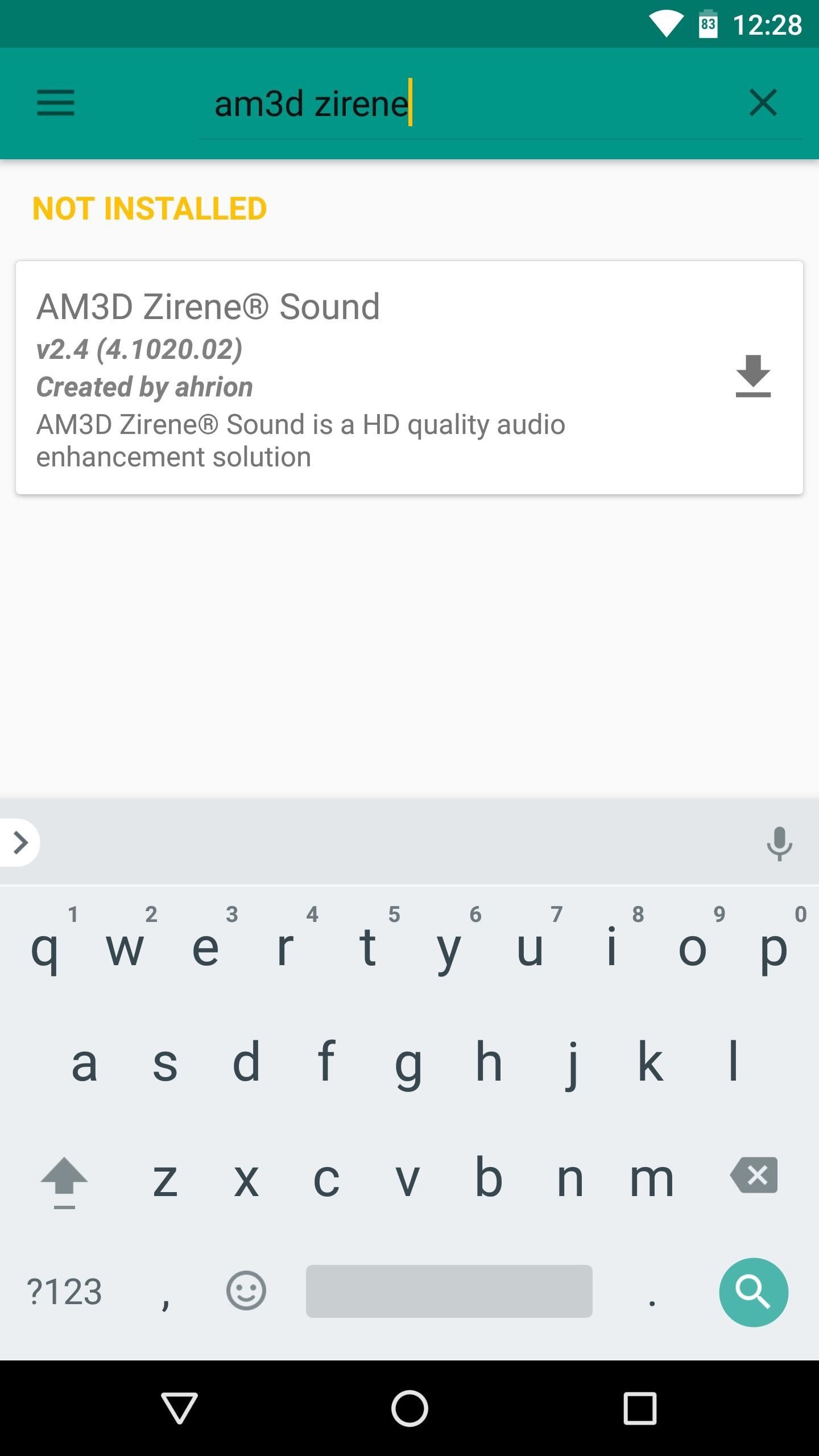Viewport: 819px width, 1456px height.
Task: Expand the keyboard suggestion strip arrow
Action: tap(20, 843)
